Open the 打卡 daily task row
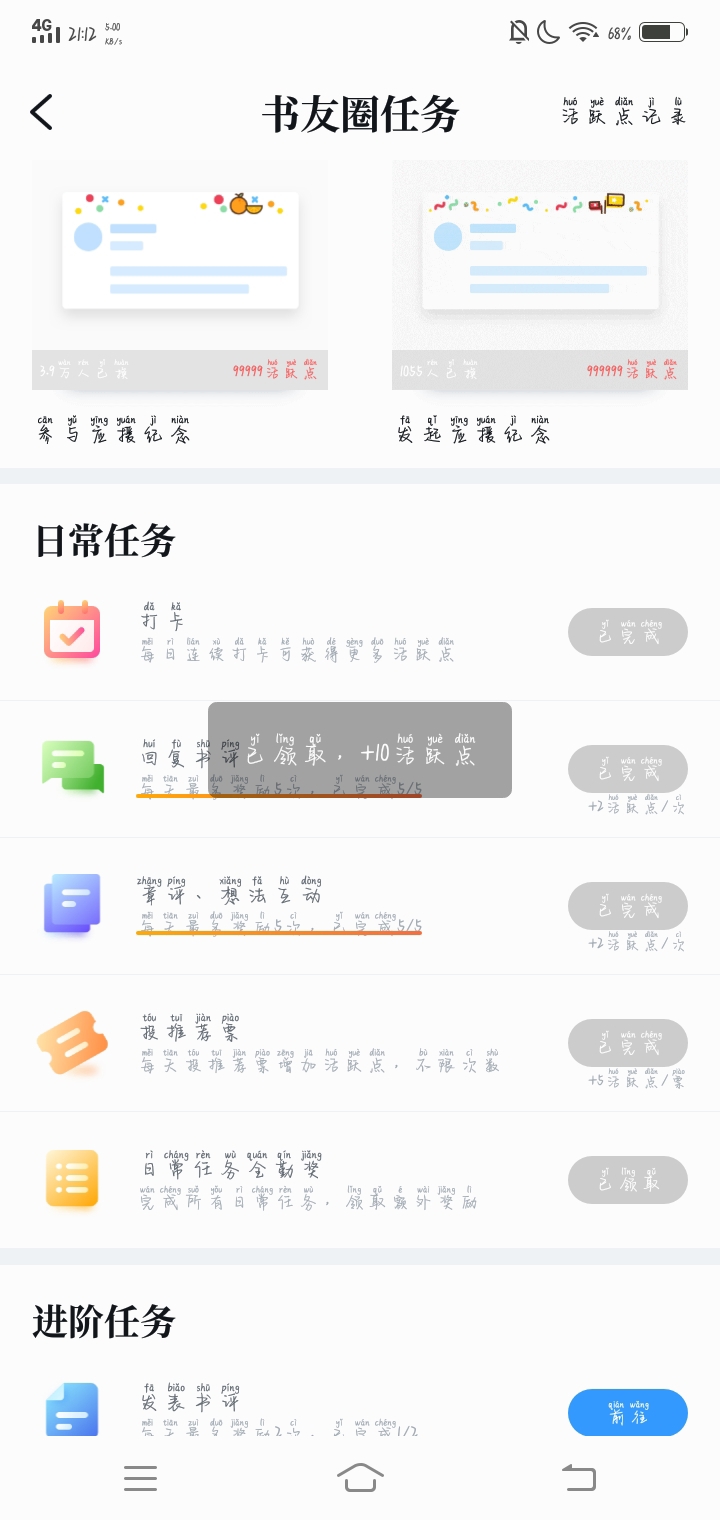 tap(300, 632)
